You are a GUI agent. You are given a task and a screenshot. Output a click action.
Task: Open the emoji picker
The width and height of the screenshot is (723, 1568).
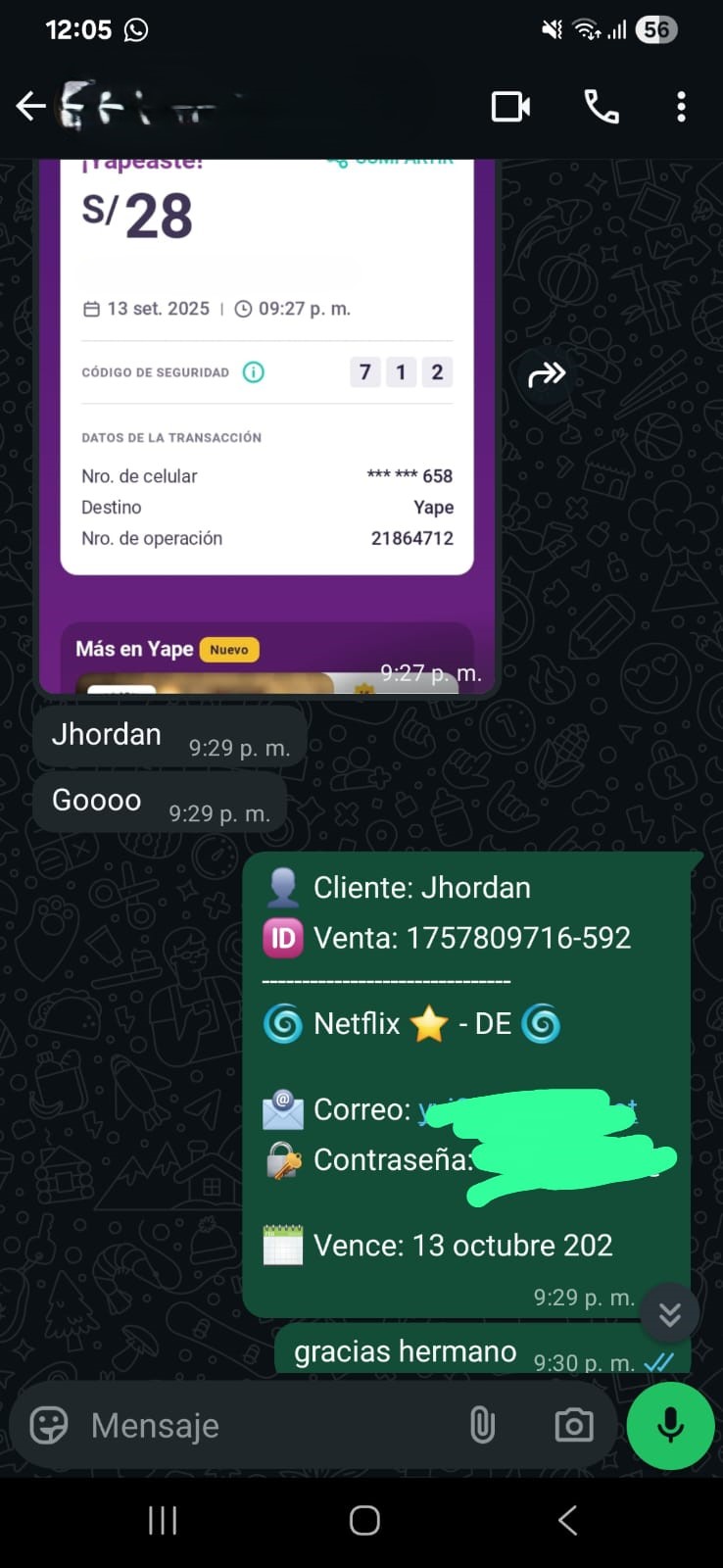49,1425
